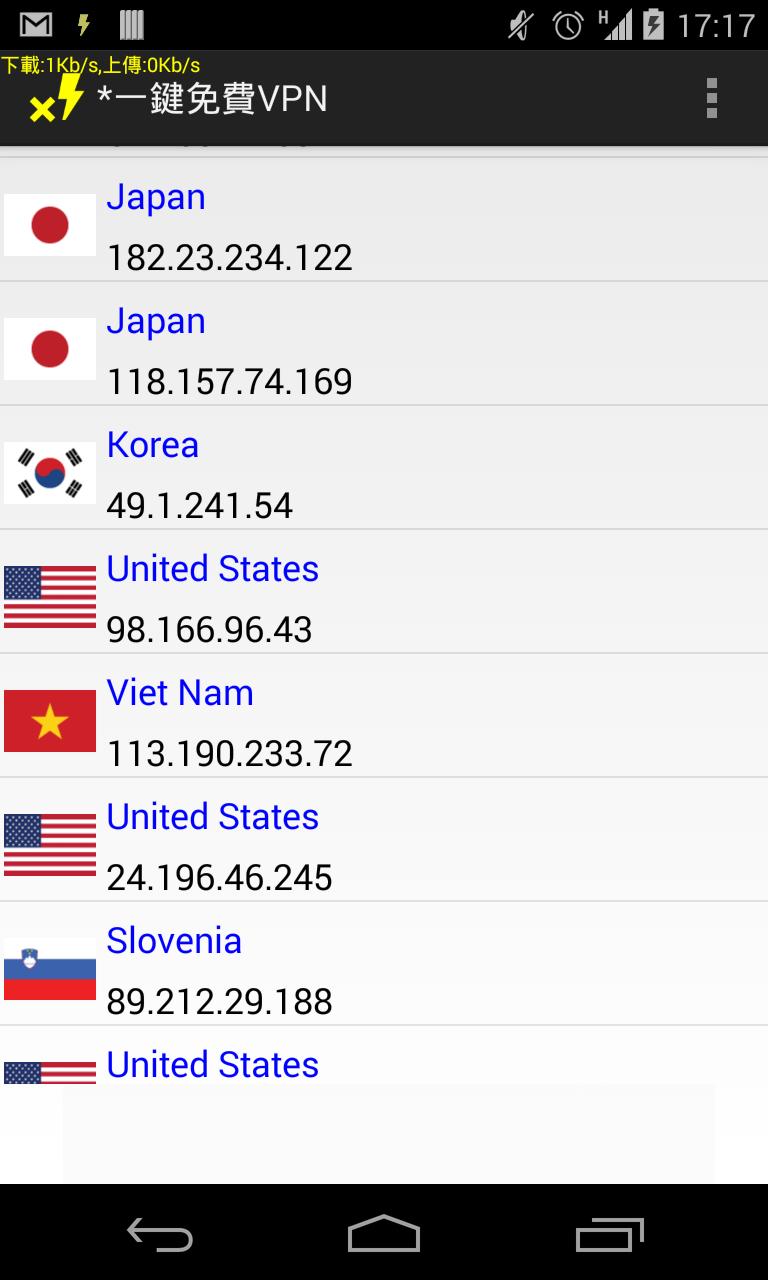Screen dimensions: 768x1280
Task: Tap the Japan flag icon beside 182.23.234.122
Action: 49,225
